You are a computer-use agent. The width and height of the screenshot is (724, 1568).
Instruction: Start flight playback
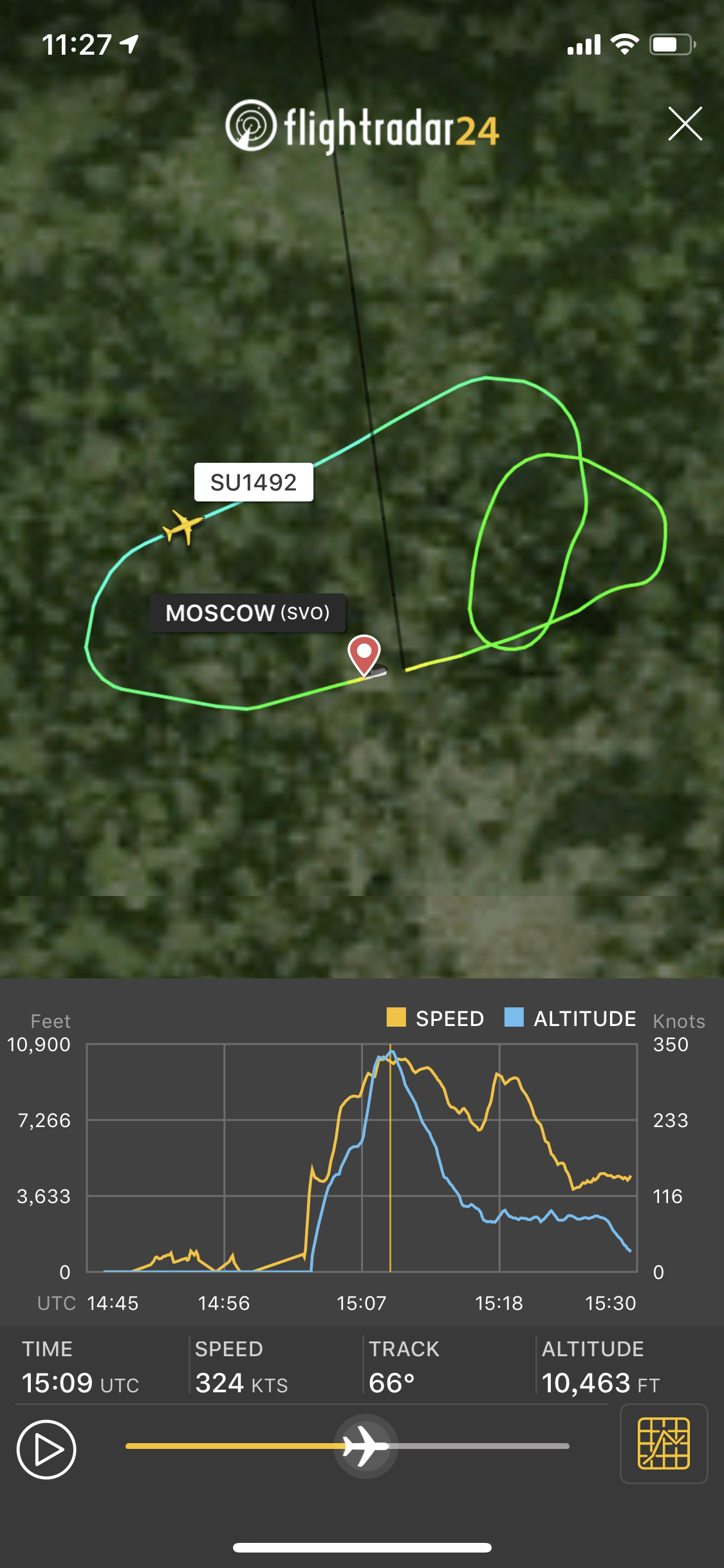(x=46, y=1450)
